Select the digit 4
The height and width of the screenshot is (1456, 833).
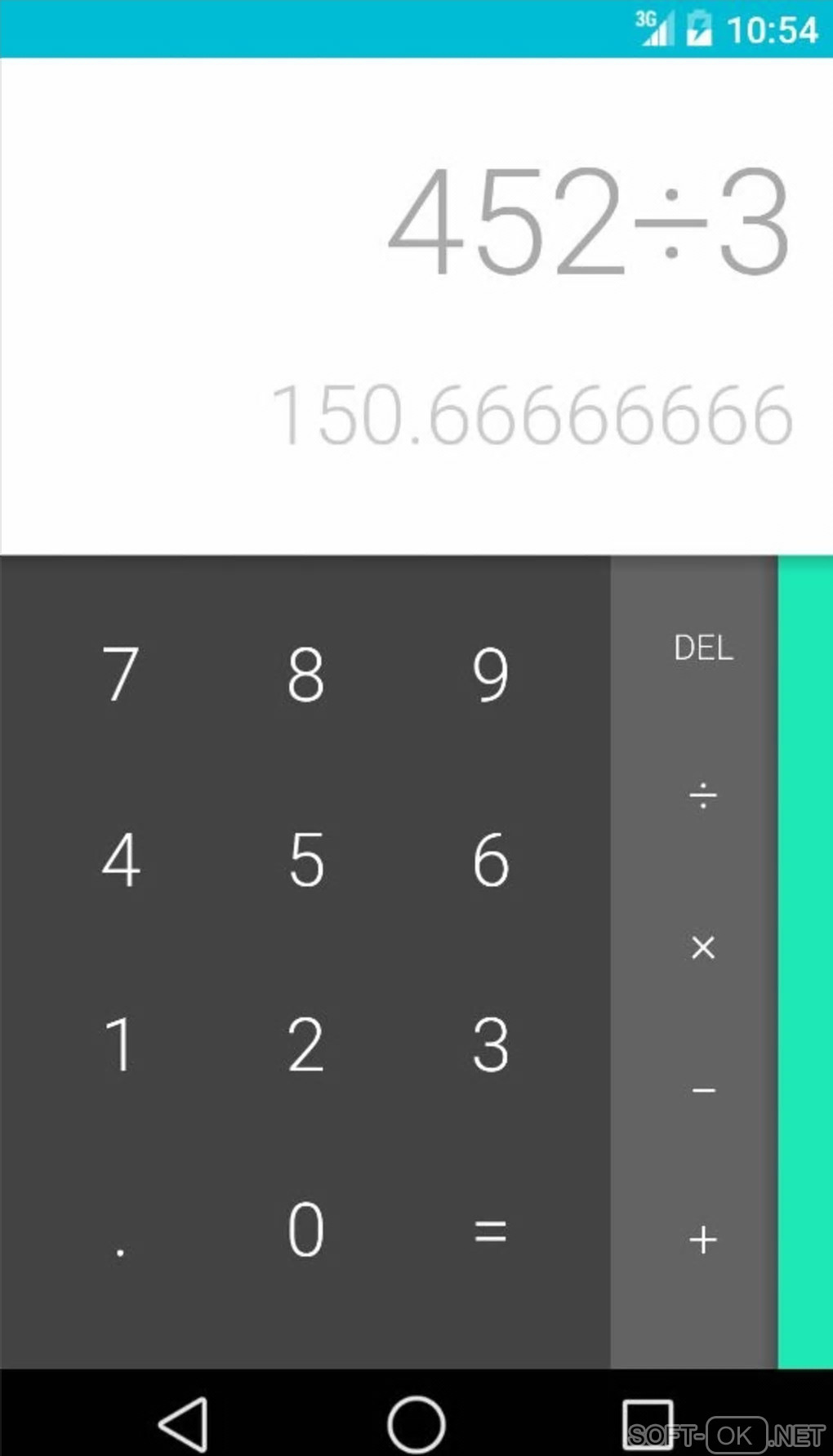[121, 859]
